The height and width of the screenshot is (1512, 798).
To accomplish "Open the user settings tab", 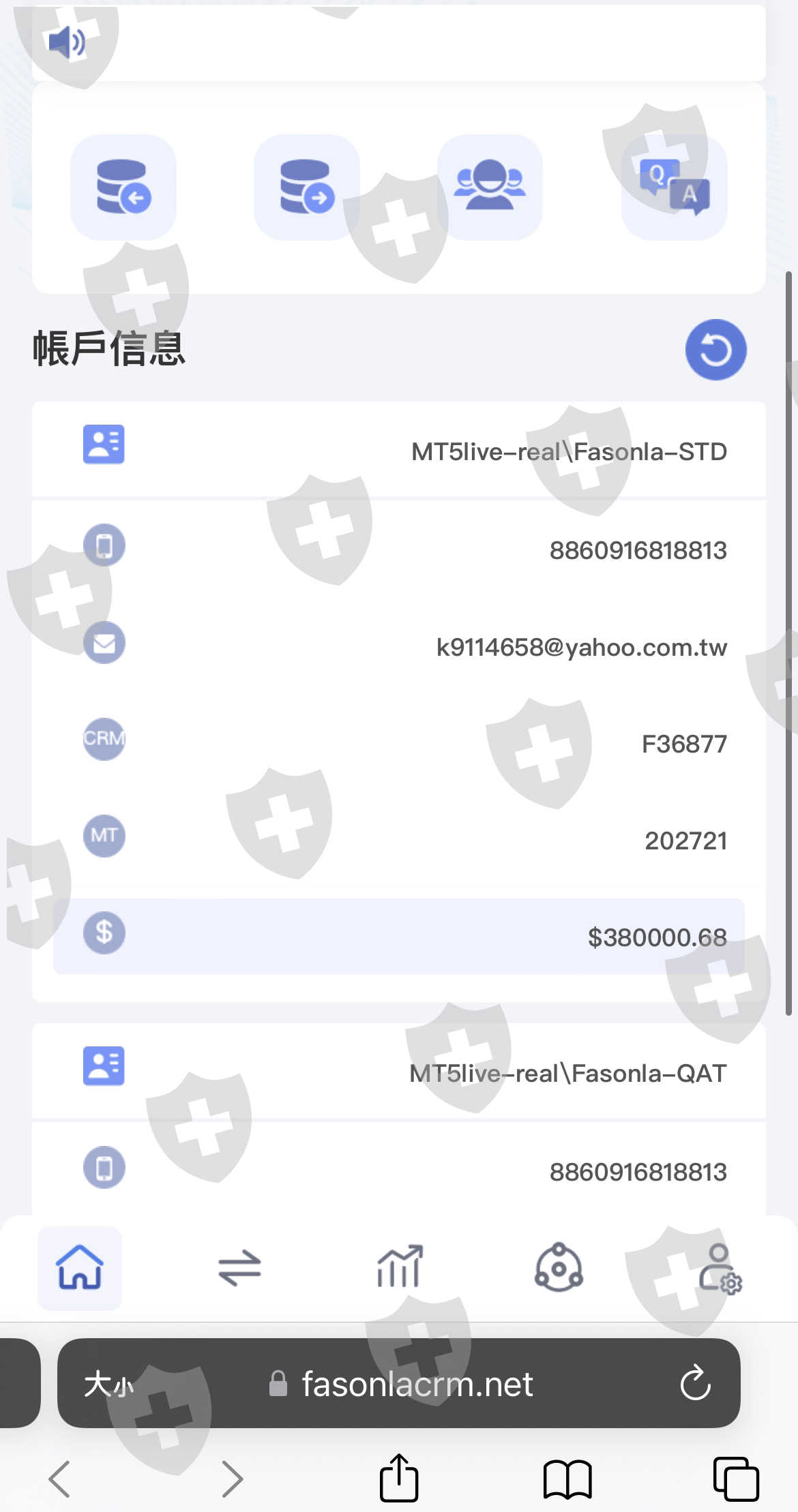I will pos(720,1269).
